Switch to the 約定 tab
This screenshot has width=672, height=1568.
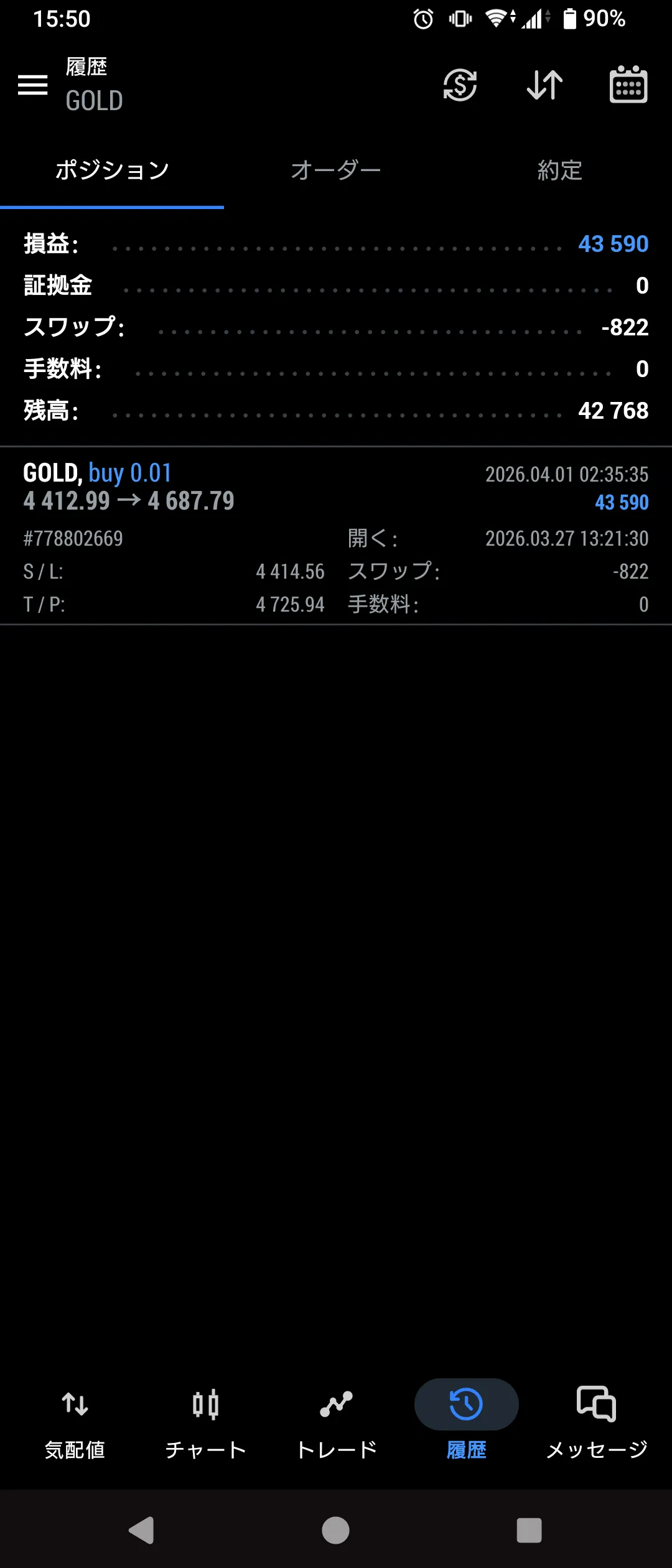point(560,170)
